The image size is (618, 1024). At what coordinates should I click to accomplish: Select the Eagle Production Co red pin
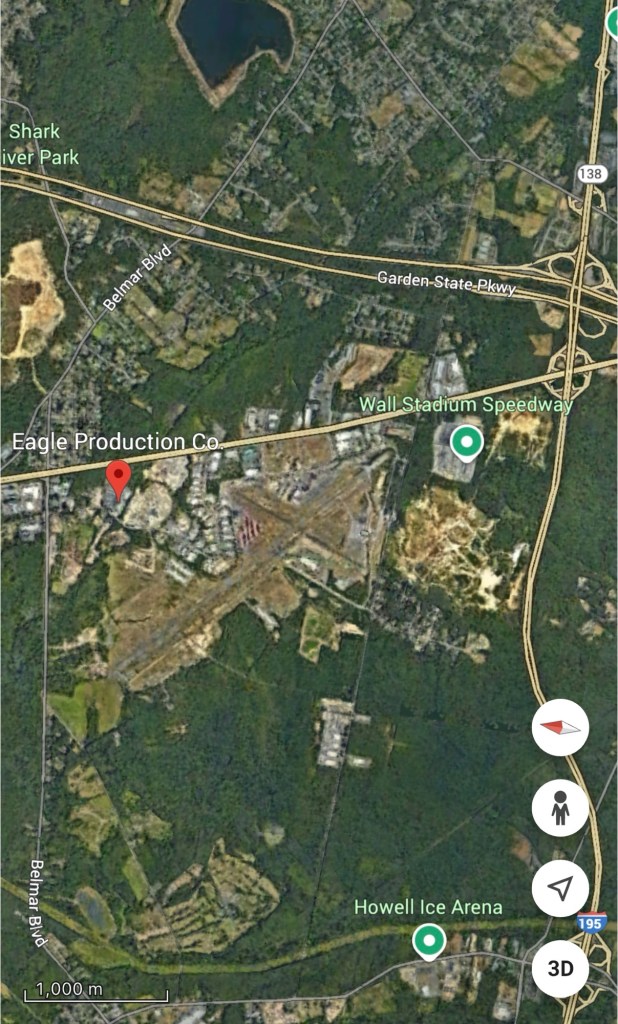pos(119,479)
